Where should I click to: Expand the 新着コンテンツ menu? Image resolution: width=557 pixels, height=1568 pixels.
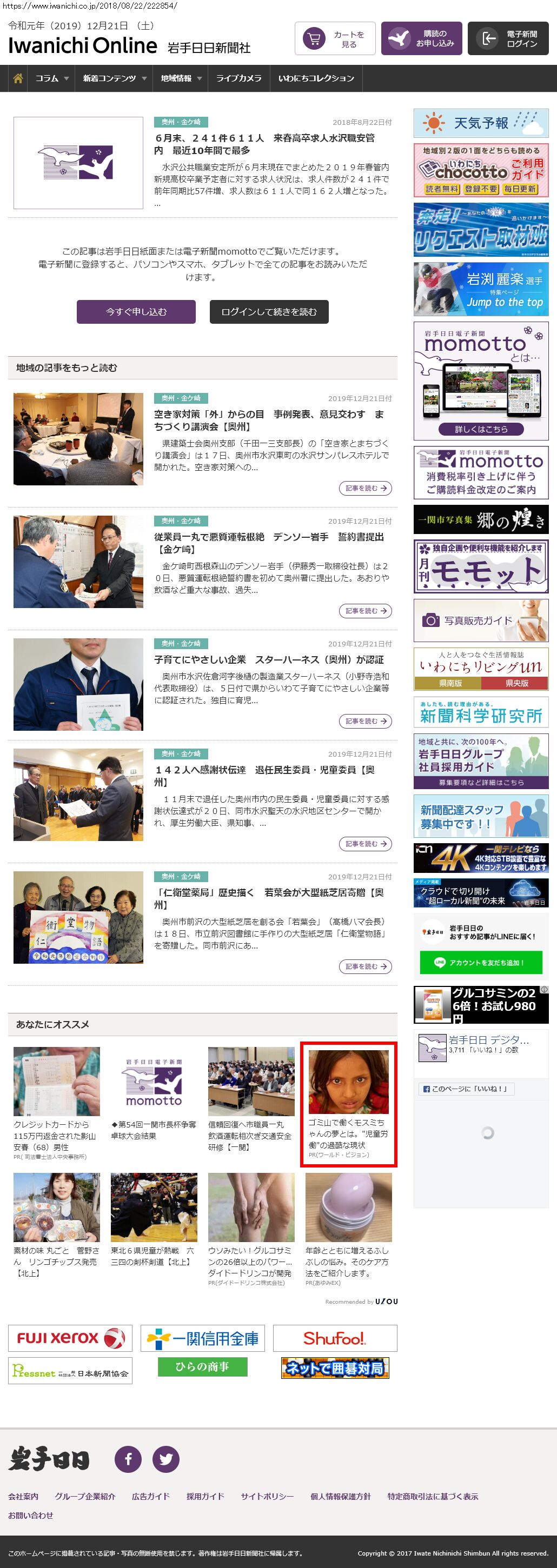114,78
